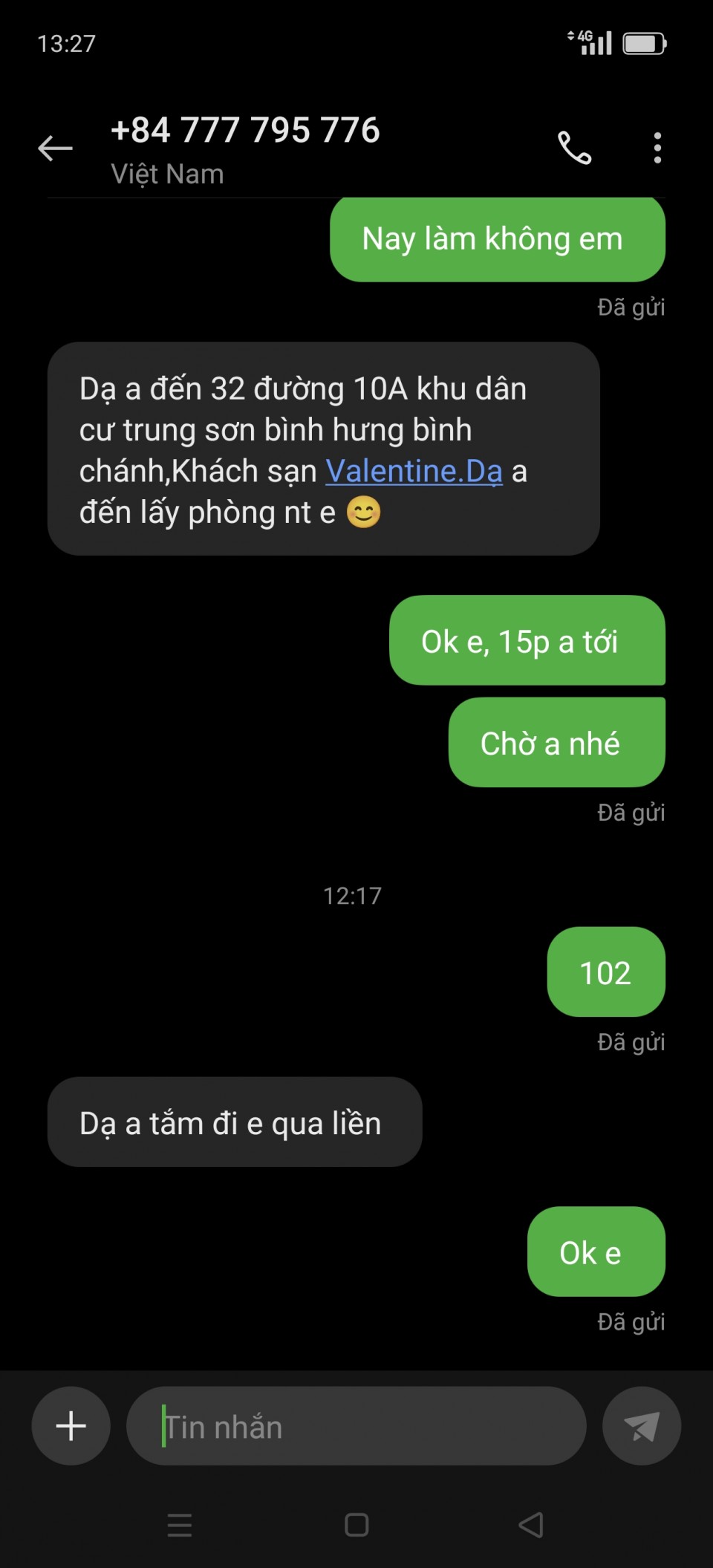Go to the home screen
Viewport: 713px width, 1568px height.
point(356,1525)
